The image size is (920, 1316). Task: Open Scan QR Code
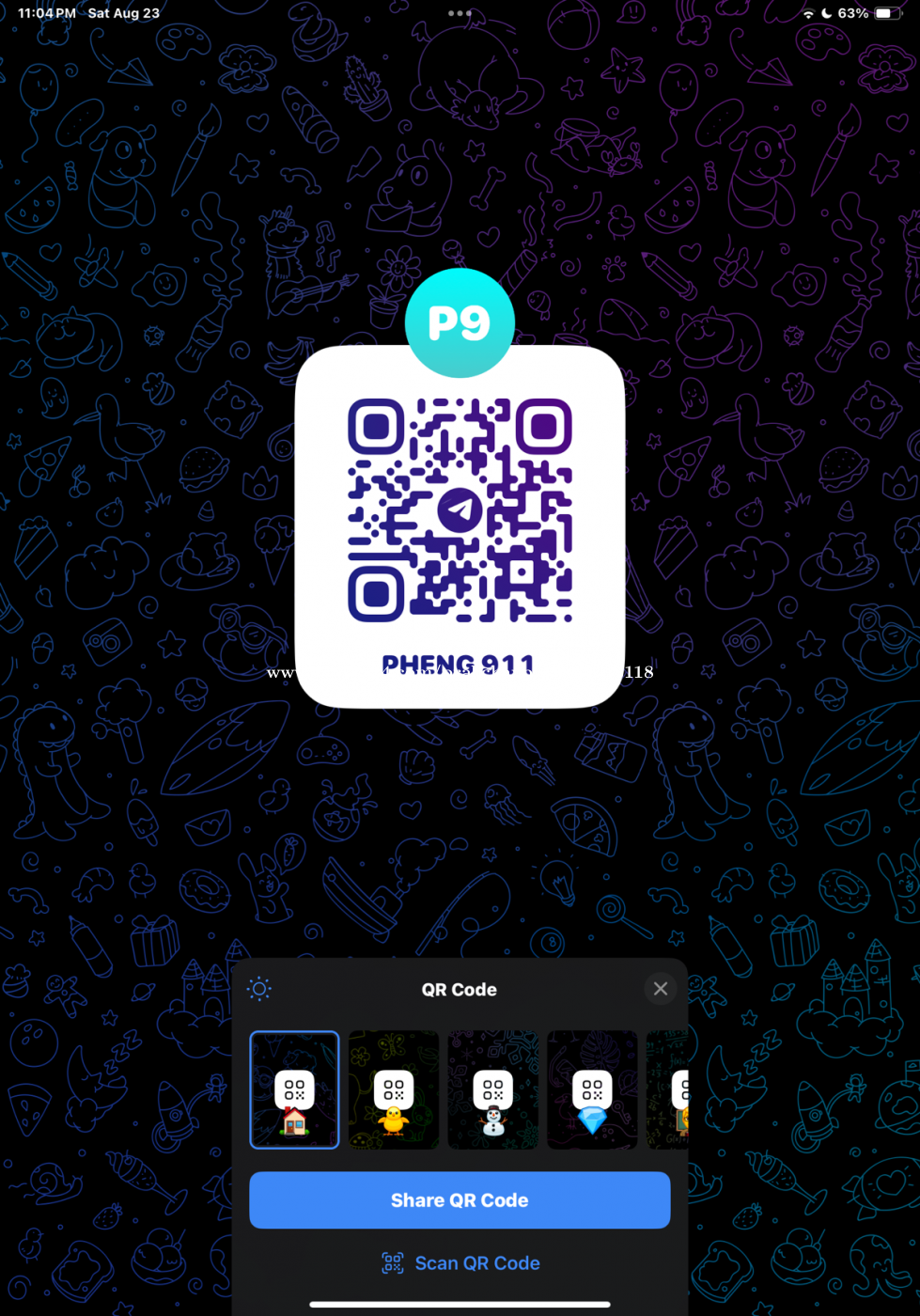[460, 1263]
